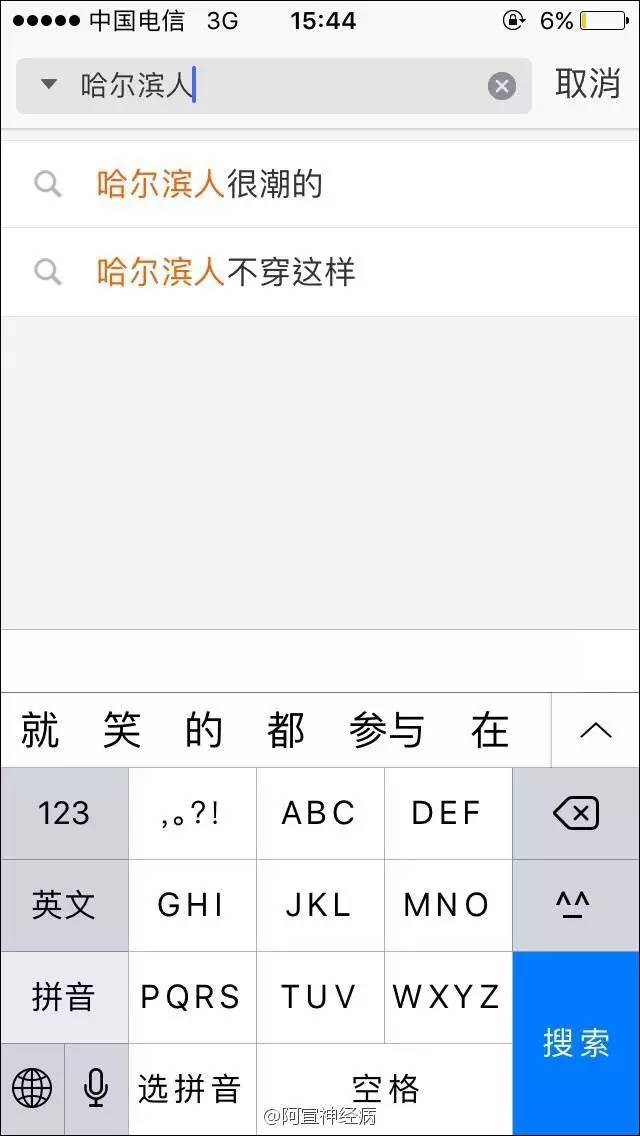Tap the 空格 space key

[385, 1088]
